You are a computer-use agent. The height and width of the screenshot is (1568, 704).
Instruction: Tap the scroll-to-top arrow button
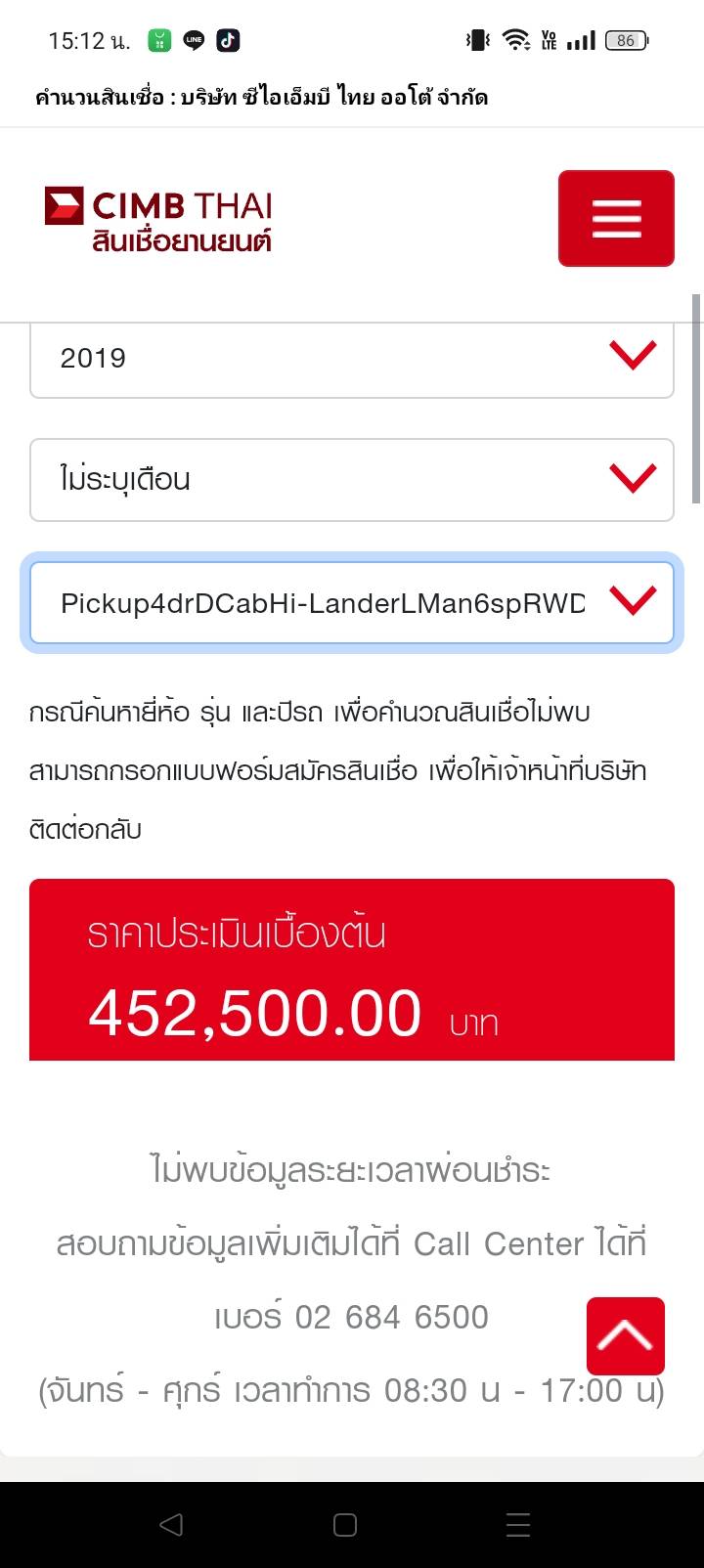[x=625, y=1335]
